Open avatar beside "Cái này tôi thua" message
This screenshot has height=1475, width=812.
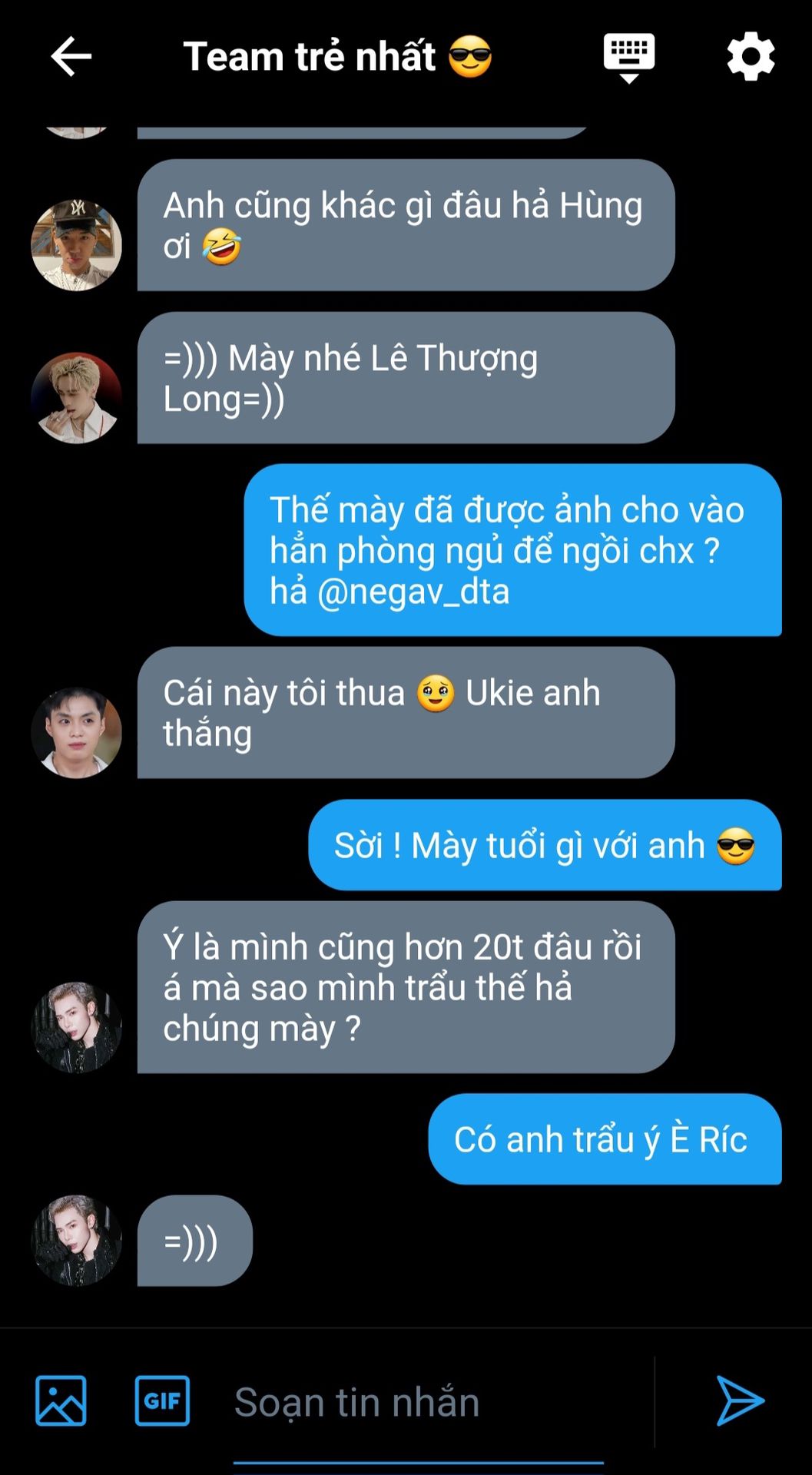76,733
